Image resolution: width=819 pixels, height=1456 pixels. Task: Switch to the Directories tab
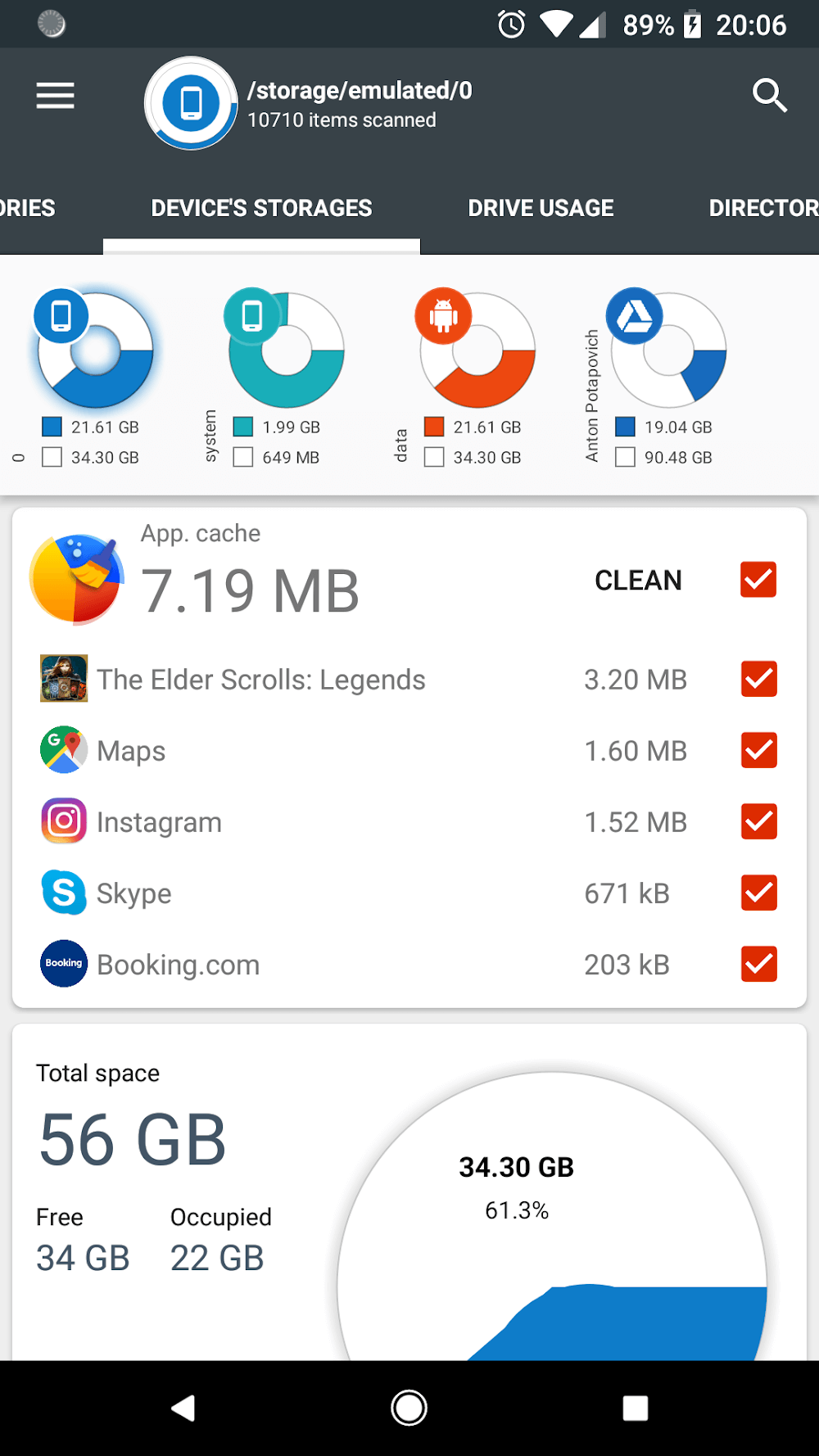762,208
